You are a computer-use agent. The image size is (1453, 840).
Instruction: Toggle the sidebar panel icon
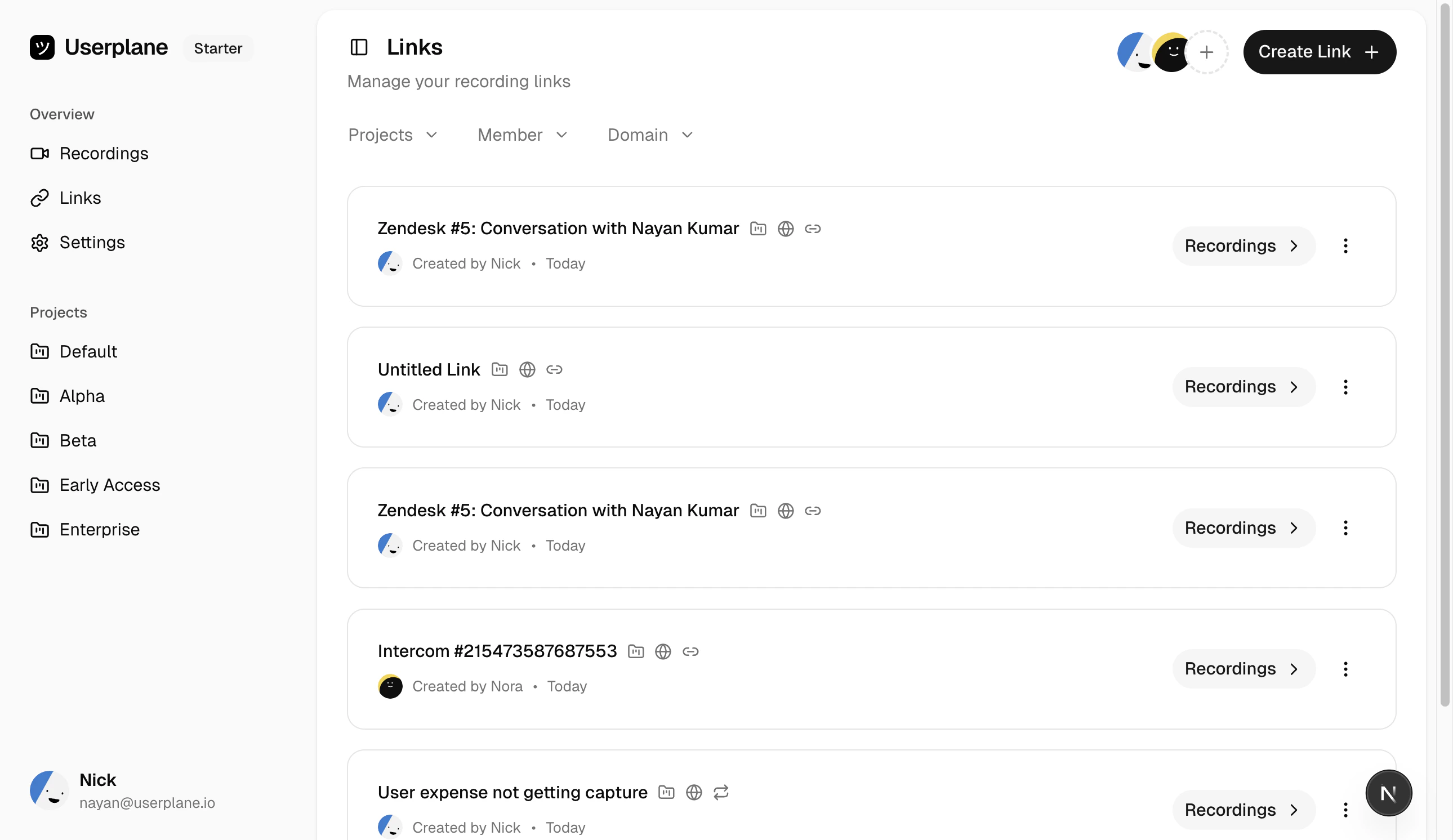point(359,47)
